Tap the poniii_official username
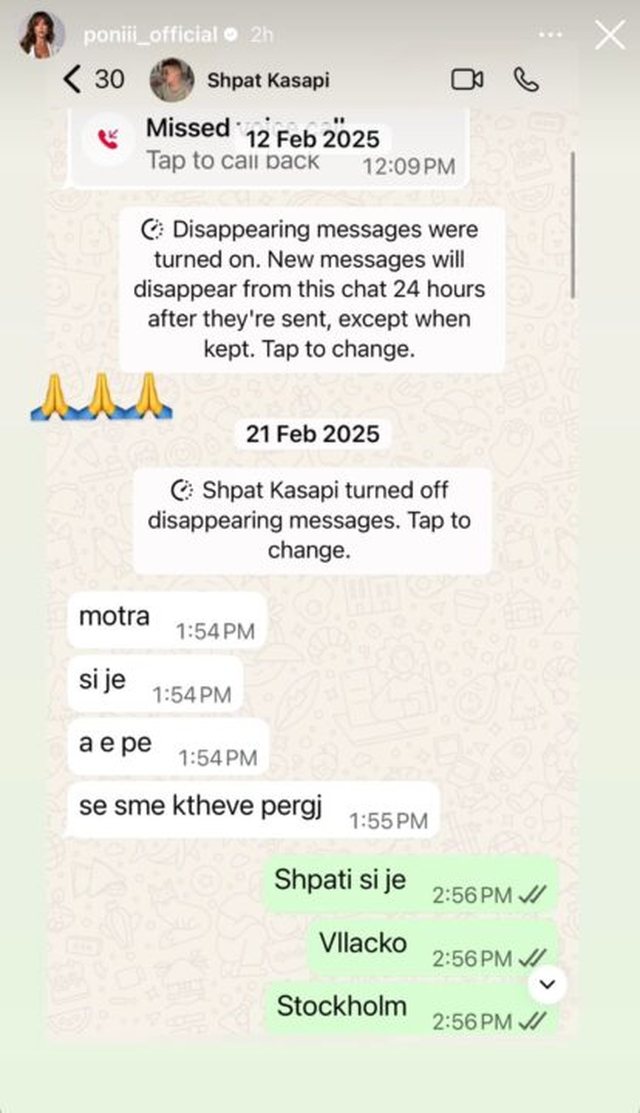This screenshot has height=1113, width=640. click(x=148, y=35)
